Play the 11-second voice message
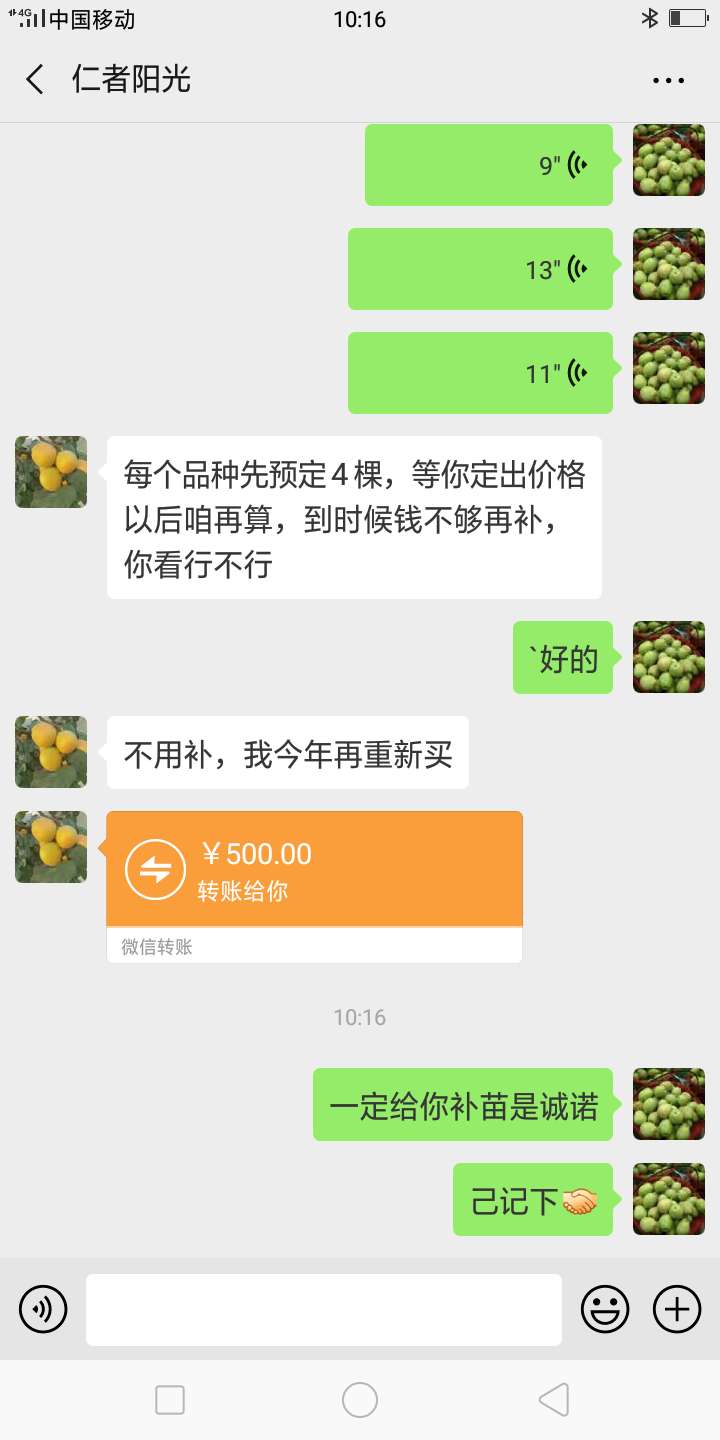This screenshot has height=1440, width=720. coord(480,373)
